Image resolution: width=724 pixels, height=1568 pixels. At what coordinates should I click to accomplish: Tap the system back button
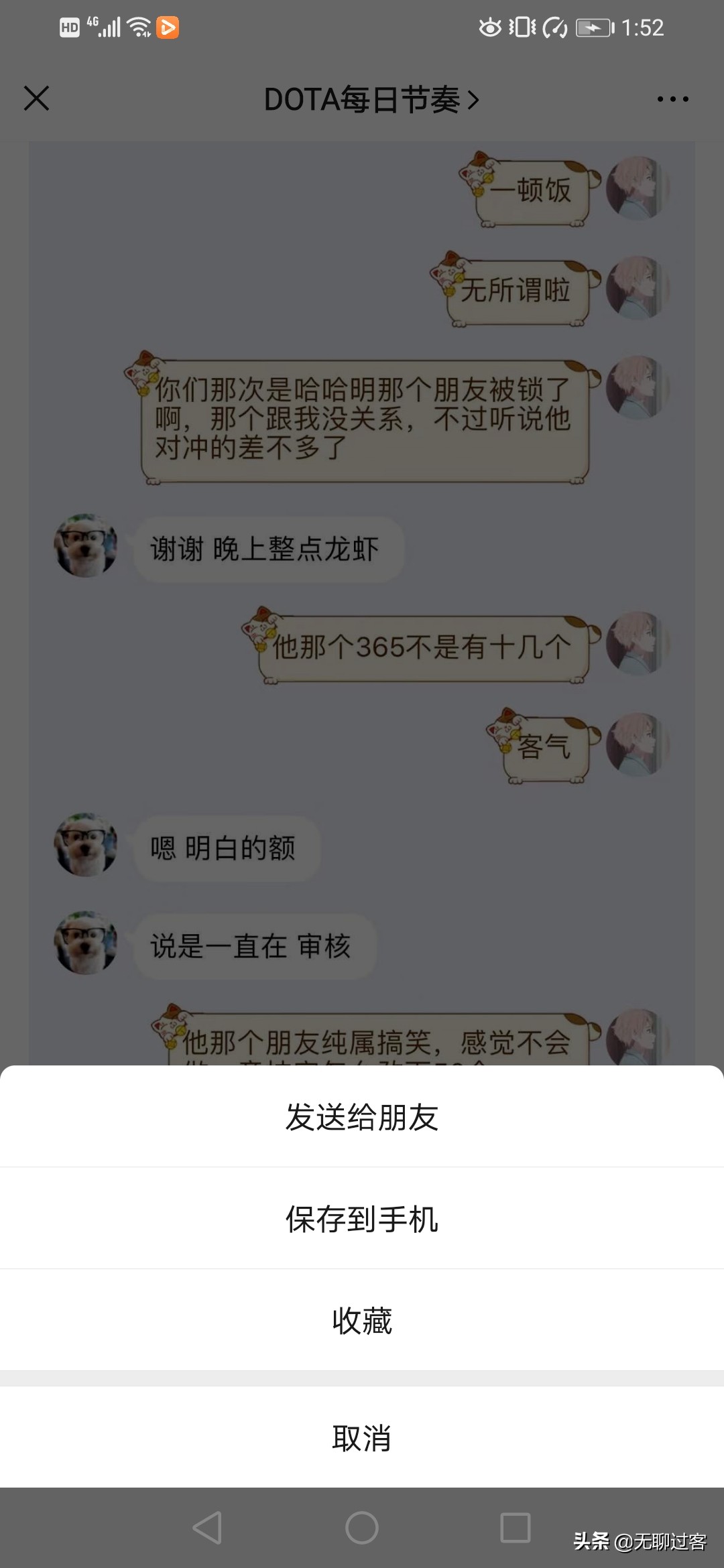coord(207,1528)
